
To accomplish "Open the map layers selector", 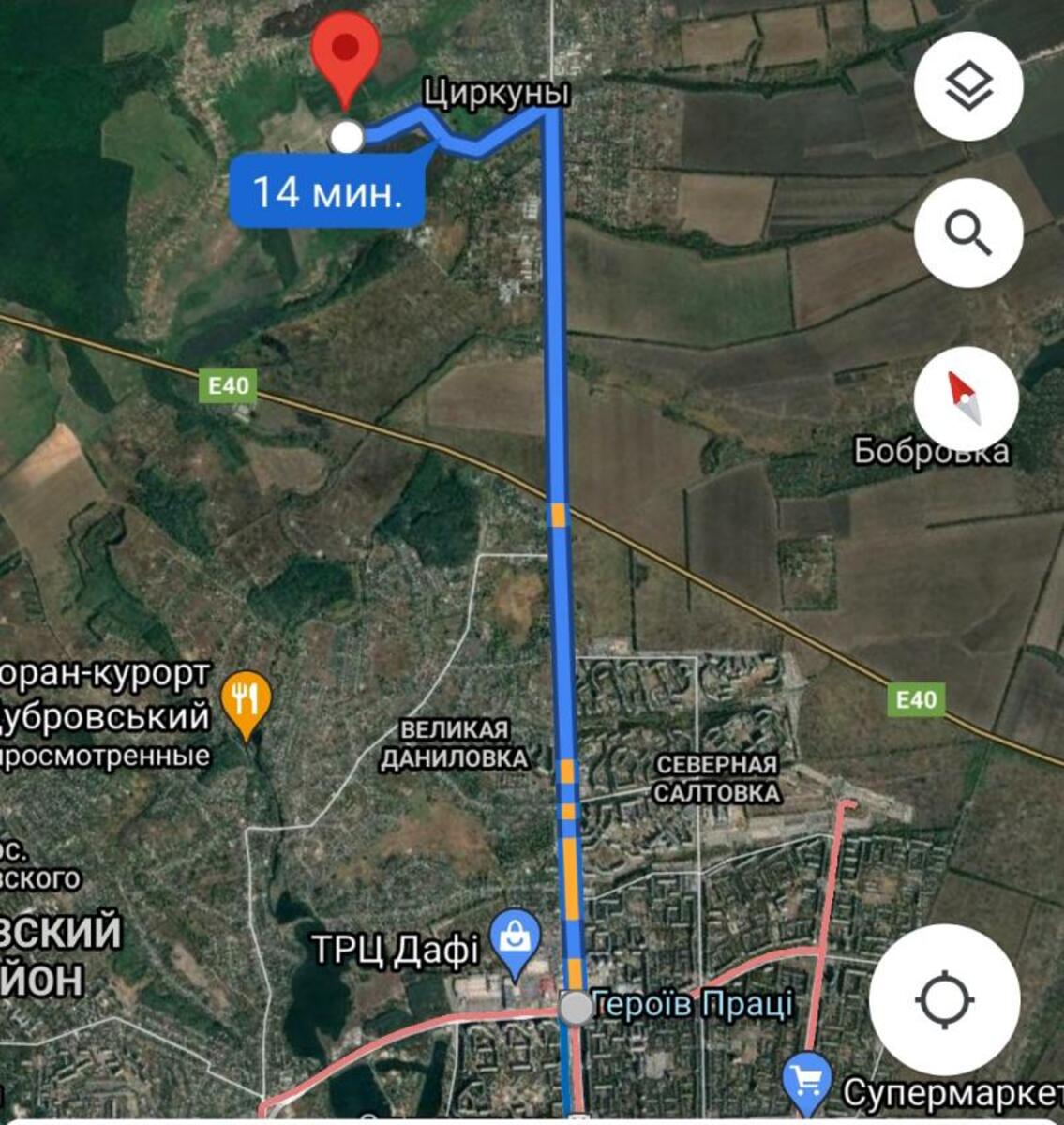I will (967, 86).
